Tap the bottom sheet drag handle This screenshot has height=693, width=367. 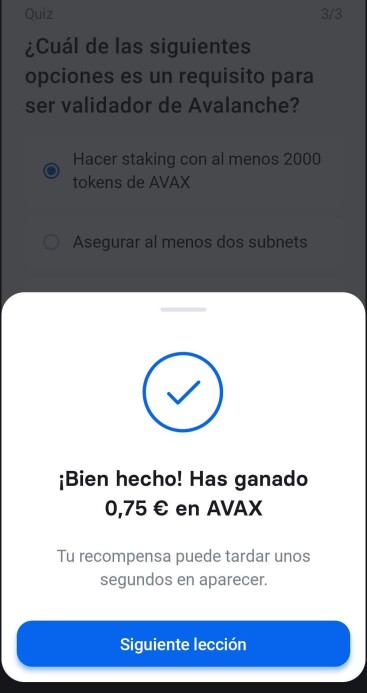coord(184,309)
